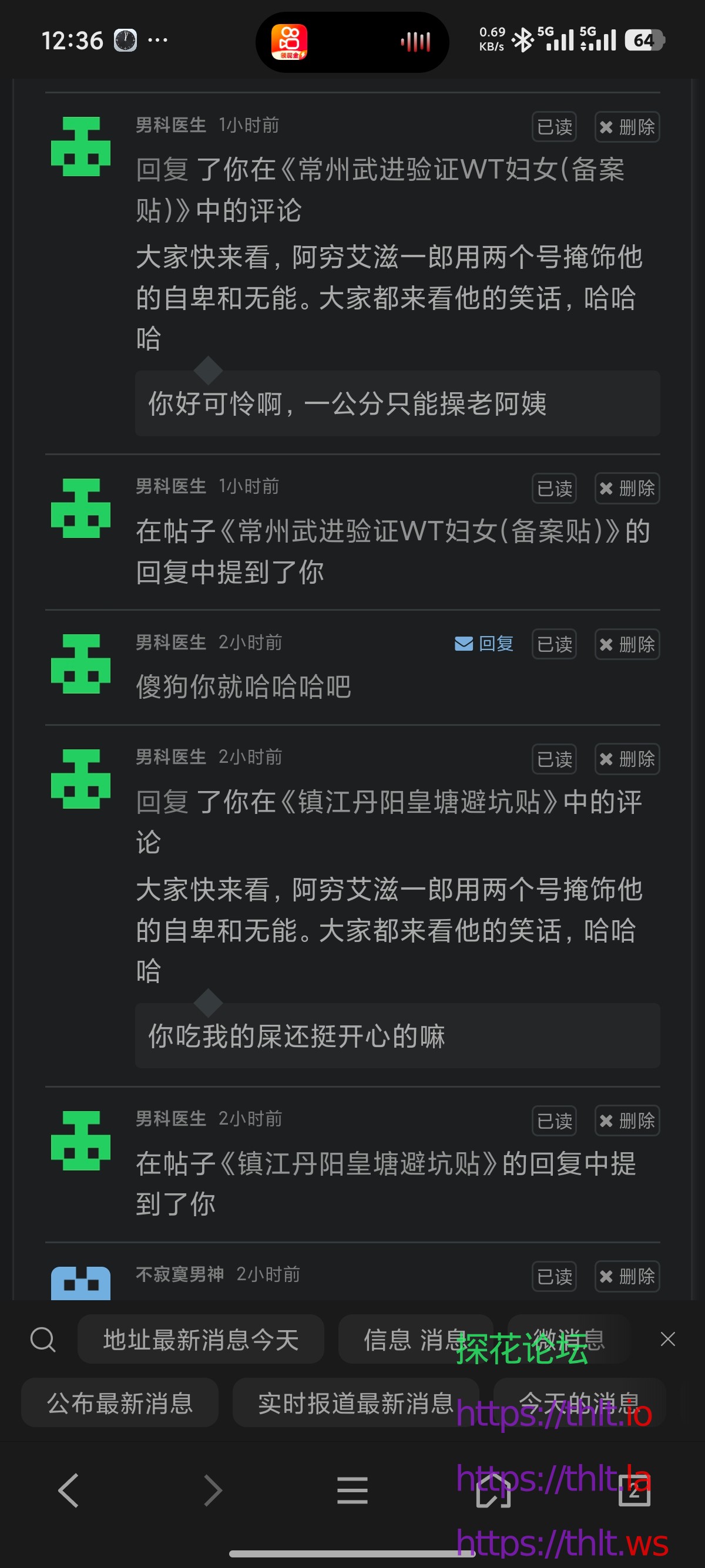This screenshot has width=705, height=1568.
Task: Tap the back arrow in bottom navigation
Action: point(68,1491)
